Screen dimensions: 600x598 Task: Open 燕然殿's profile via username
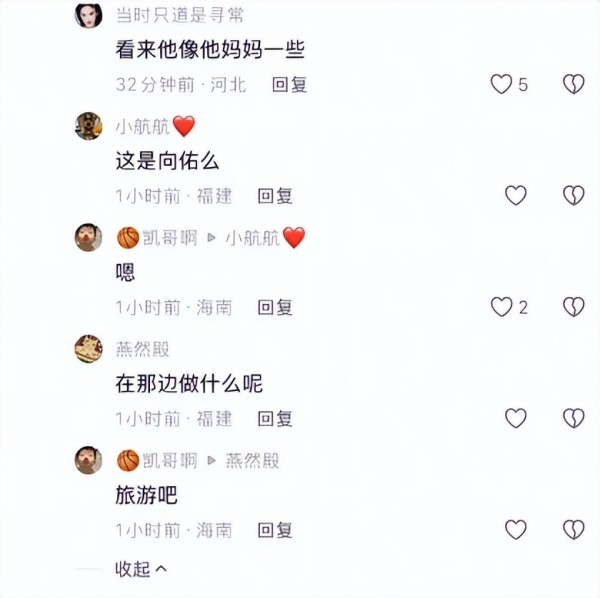coord(143,349)
